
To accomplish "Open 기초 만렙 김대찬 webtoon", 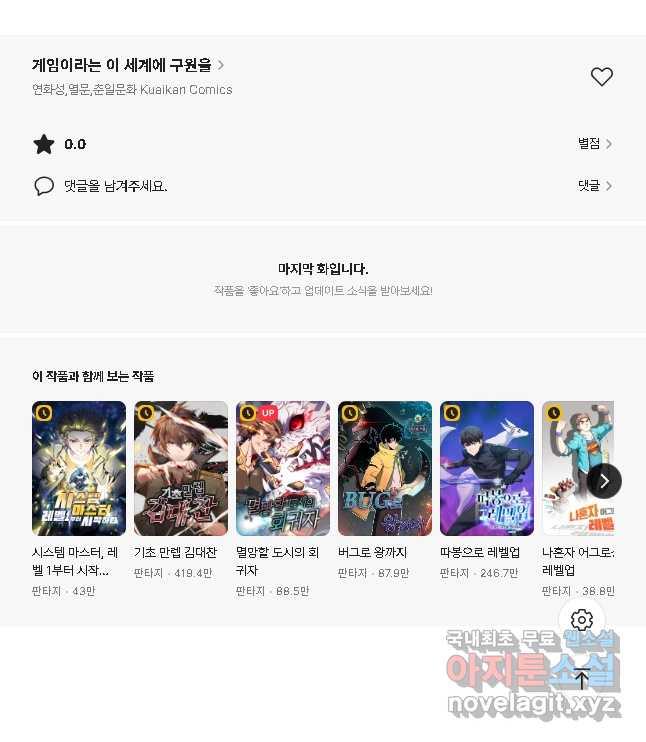I will [x=181, y=468].
